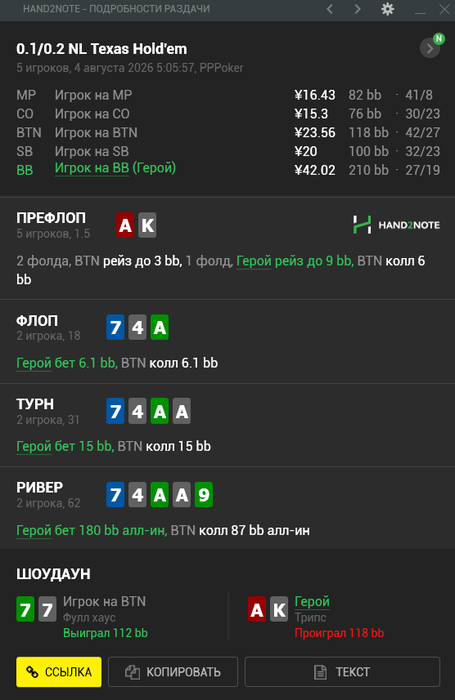The image size is (455, 700).
Task: Expand the side panel chevron button
Action: (430, 48)
